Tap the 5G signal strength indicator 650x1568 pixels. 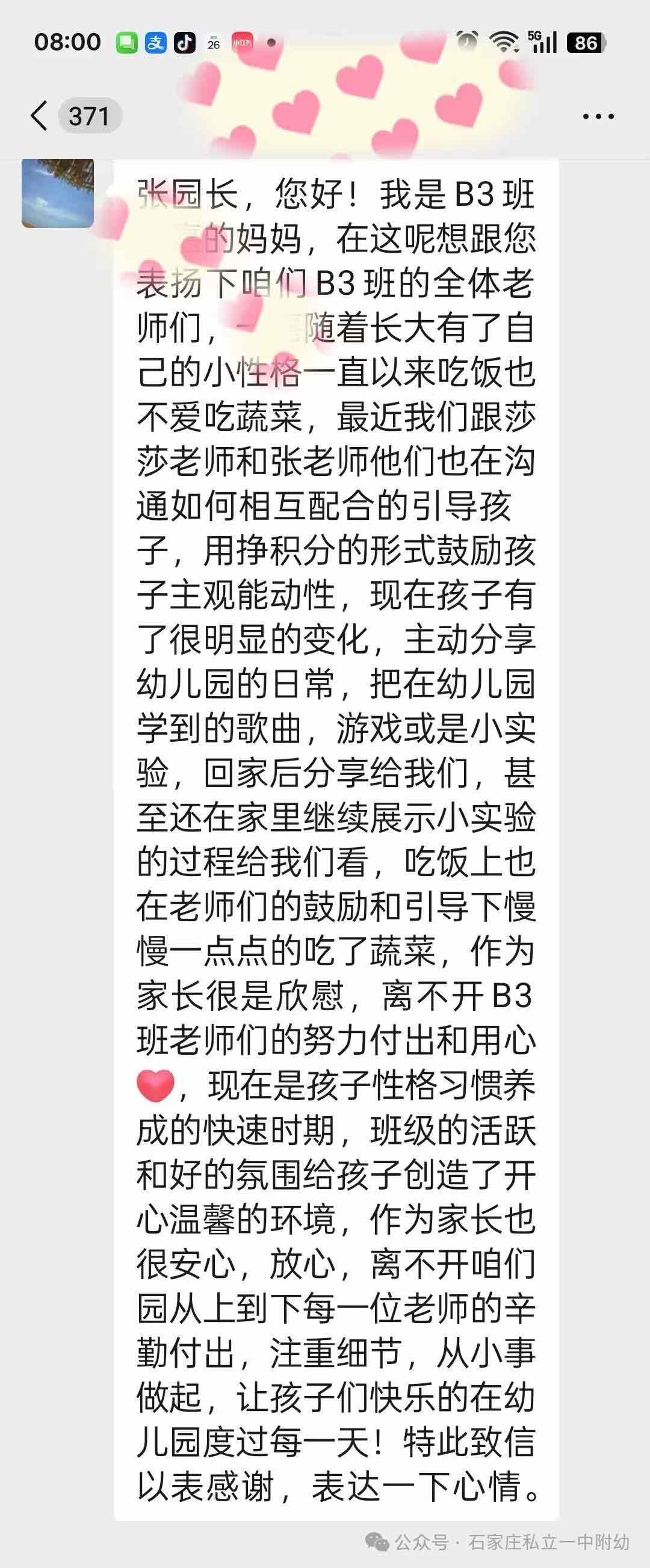543,41
